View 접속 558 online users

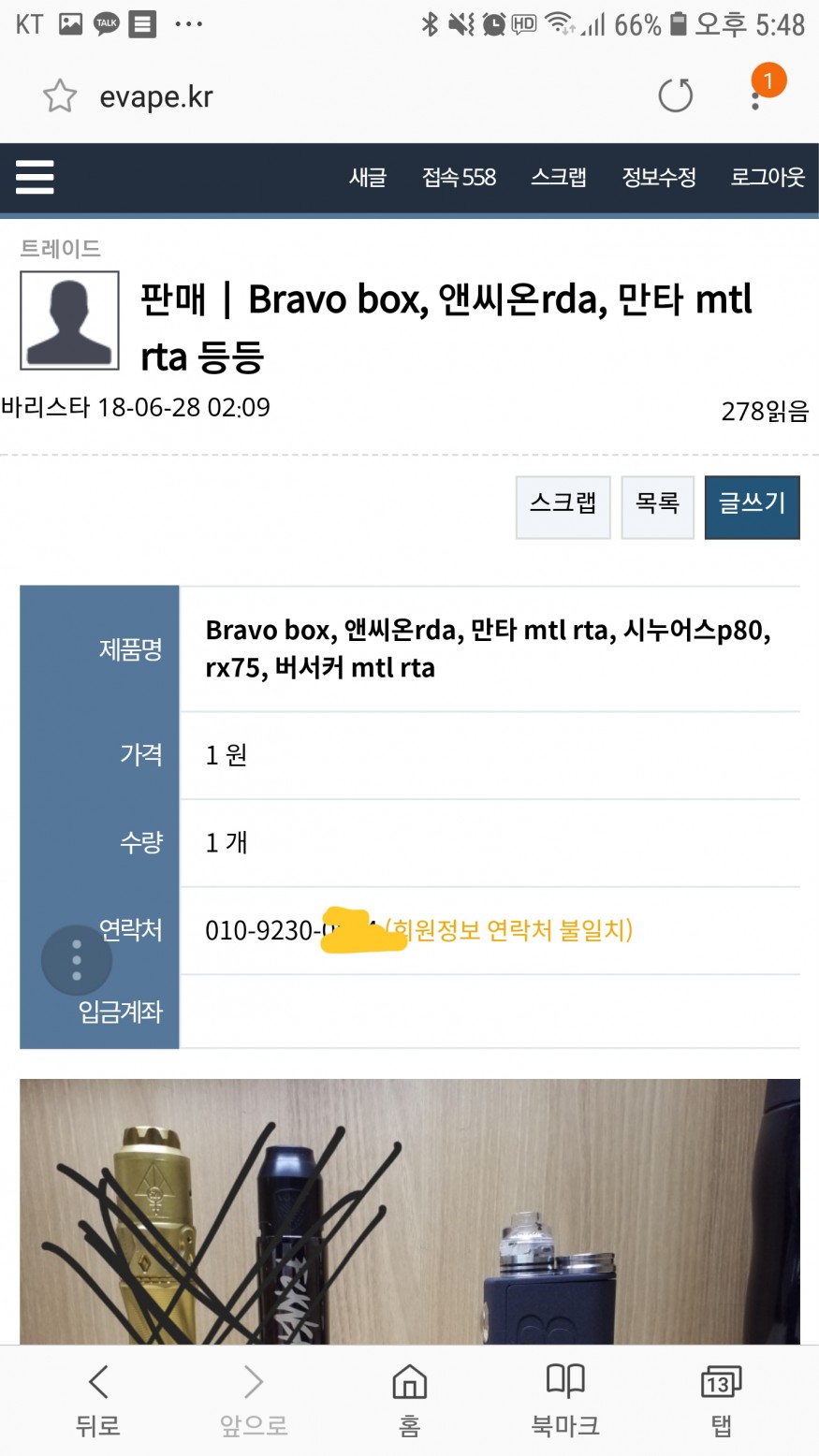[x=459, y=177]
